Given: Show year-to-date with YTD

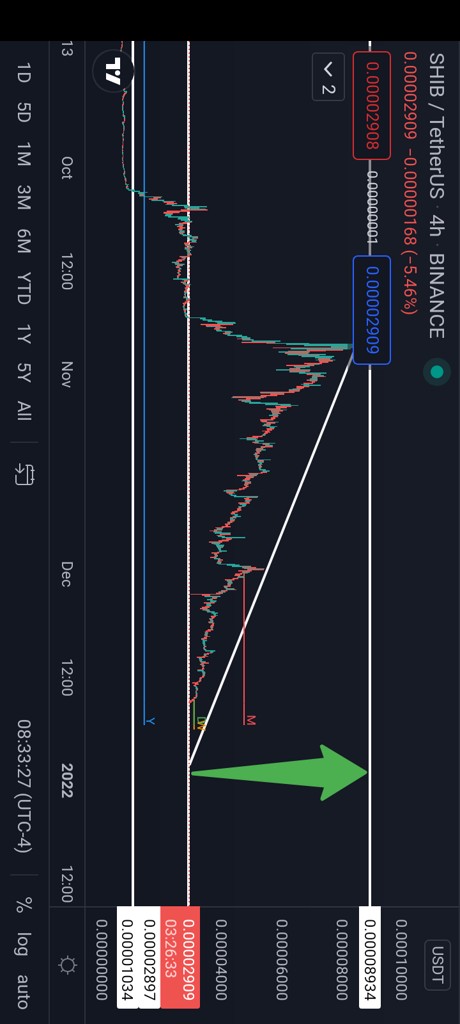Looking at the screenshot, I should coord(23,291).
